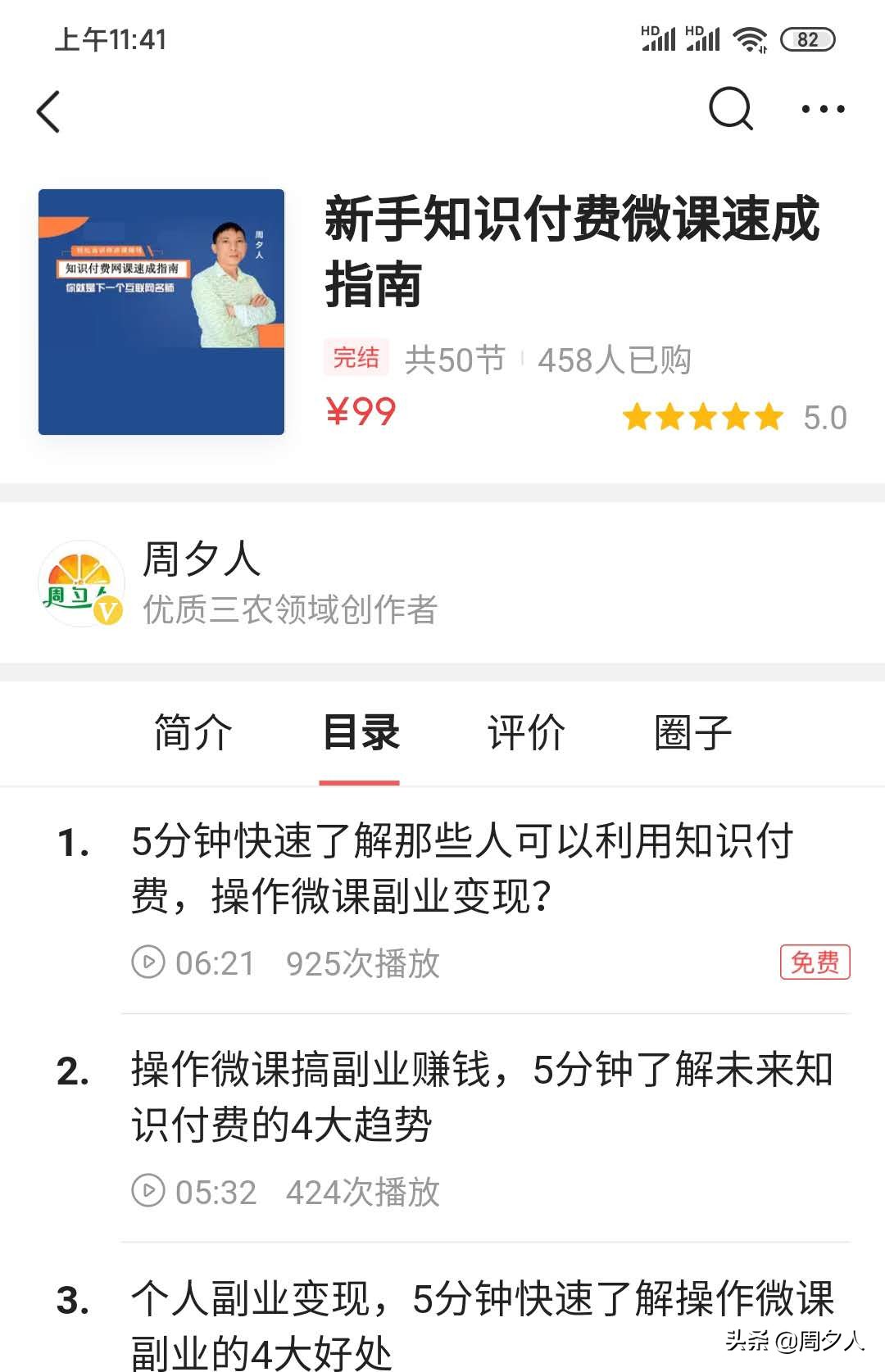Open lesson 2 about 4 big trends
This screenshot has height=1372, width=885.
[459, 1098]
